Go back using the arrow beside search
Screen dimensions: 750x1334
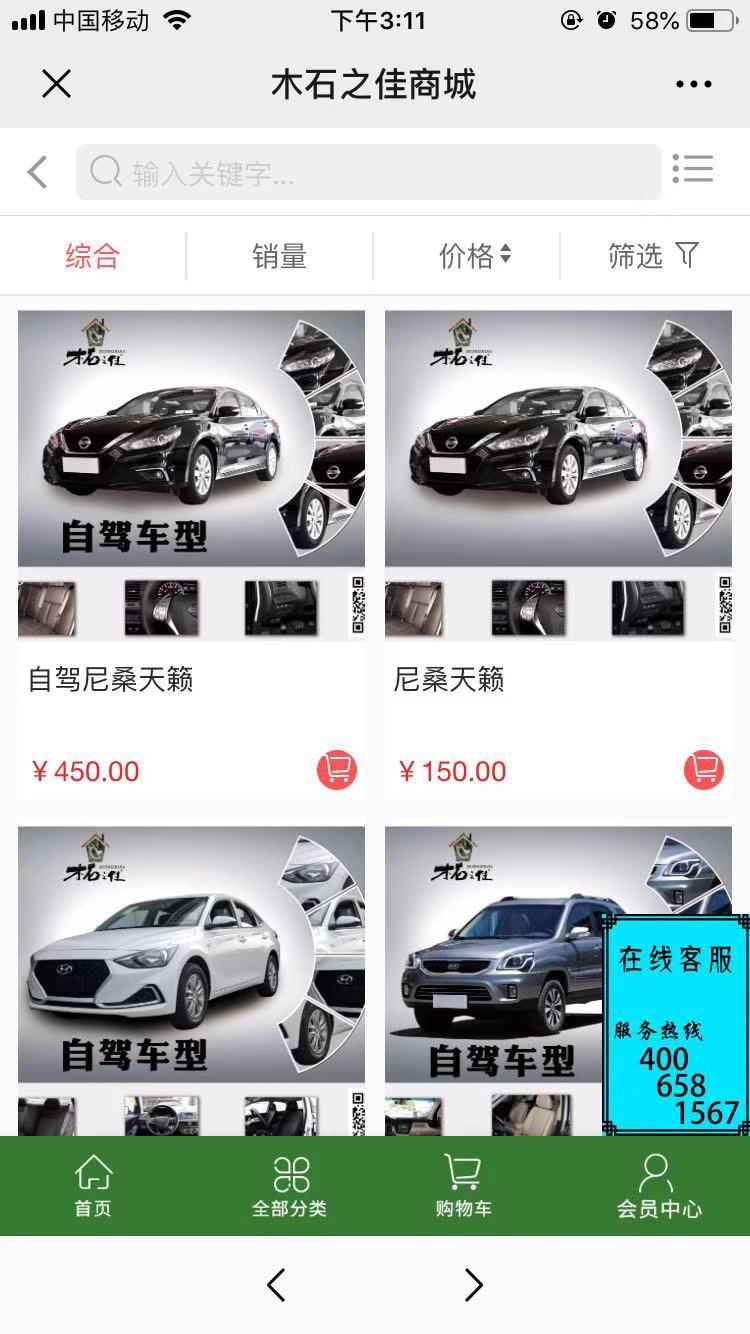pyautogui.click(x=38, y=172)
